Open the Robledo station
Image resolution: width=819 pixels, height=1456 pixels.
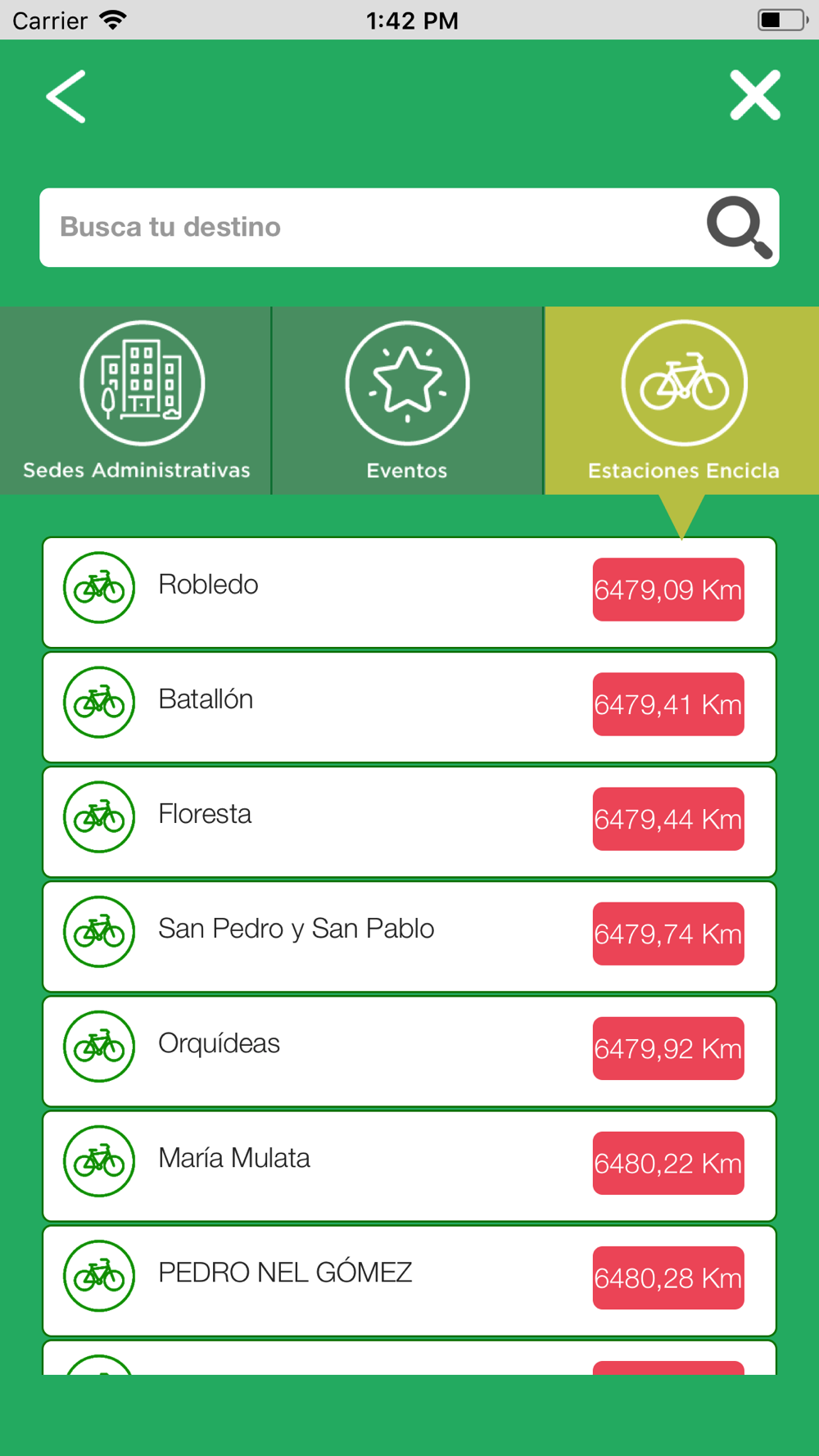409,592
